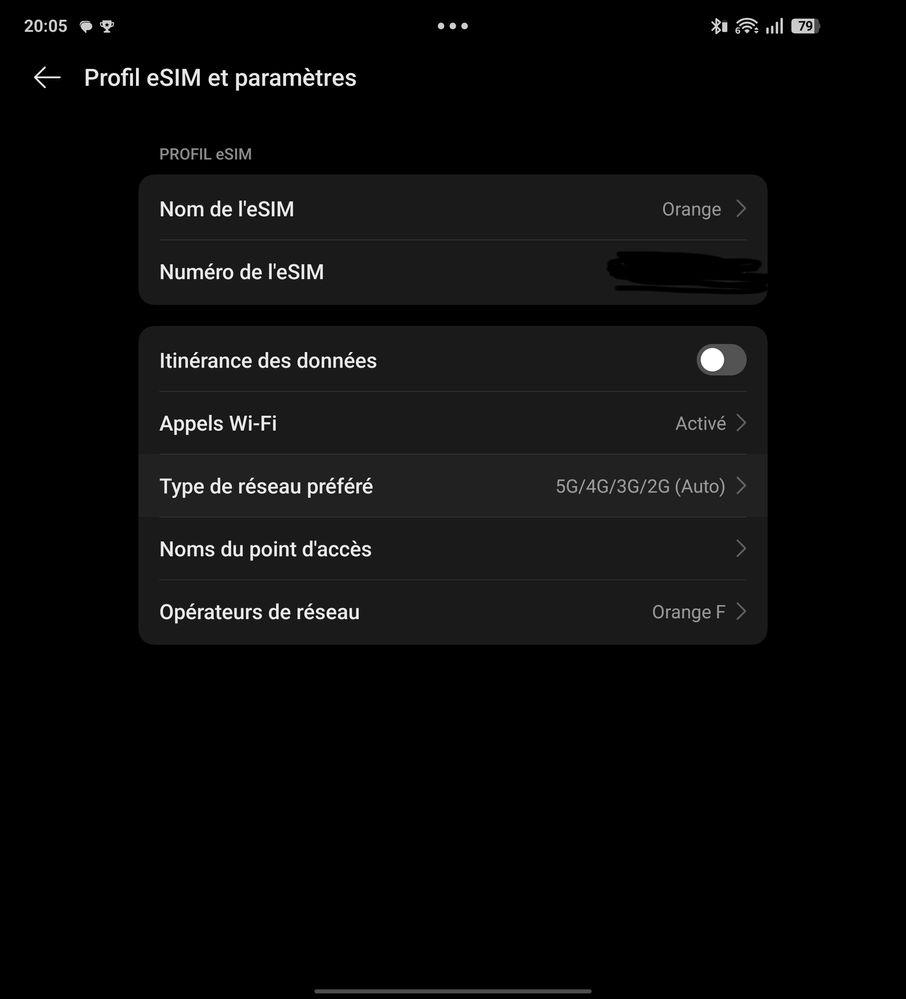Open Opérateurs de réseau
This screenshot has width=906, height=999.
coord(452,612)
